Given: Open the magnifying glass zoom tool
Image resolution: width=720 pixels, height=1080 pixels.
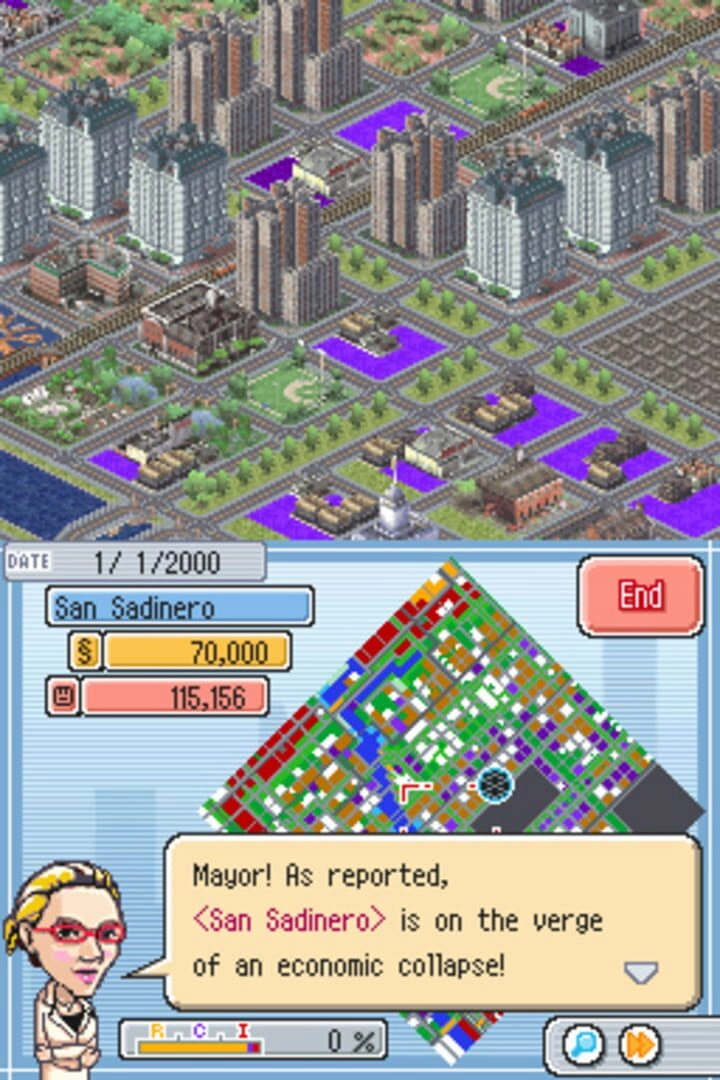Looking at the screenshot, I should (x=583, y=1045).
